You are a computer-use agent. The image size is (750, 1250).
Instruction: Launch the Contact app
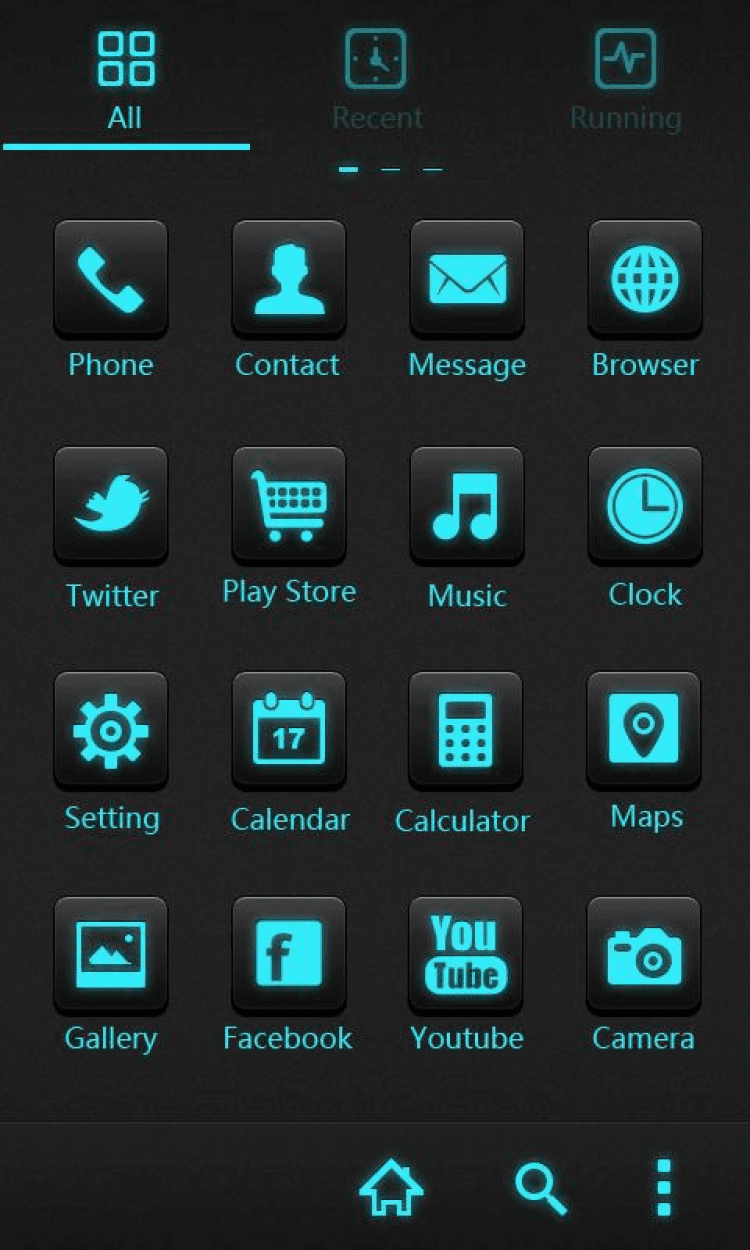click(288, 279)
